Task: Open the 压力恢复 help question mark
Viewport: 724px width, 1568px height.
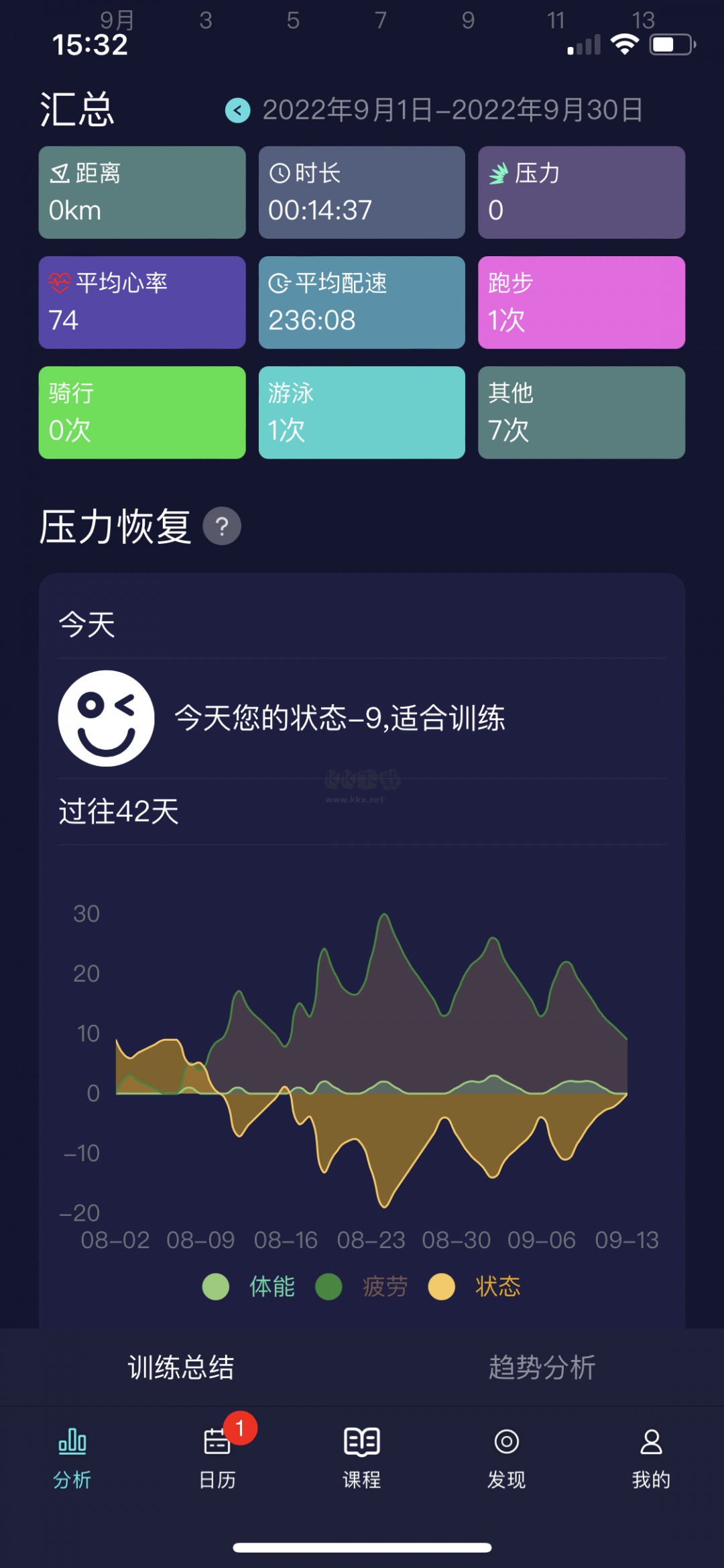Action: (223, 526)
